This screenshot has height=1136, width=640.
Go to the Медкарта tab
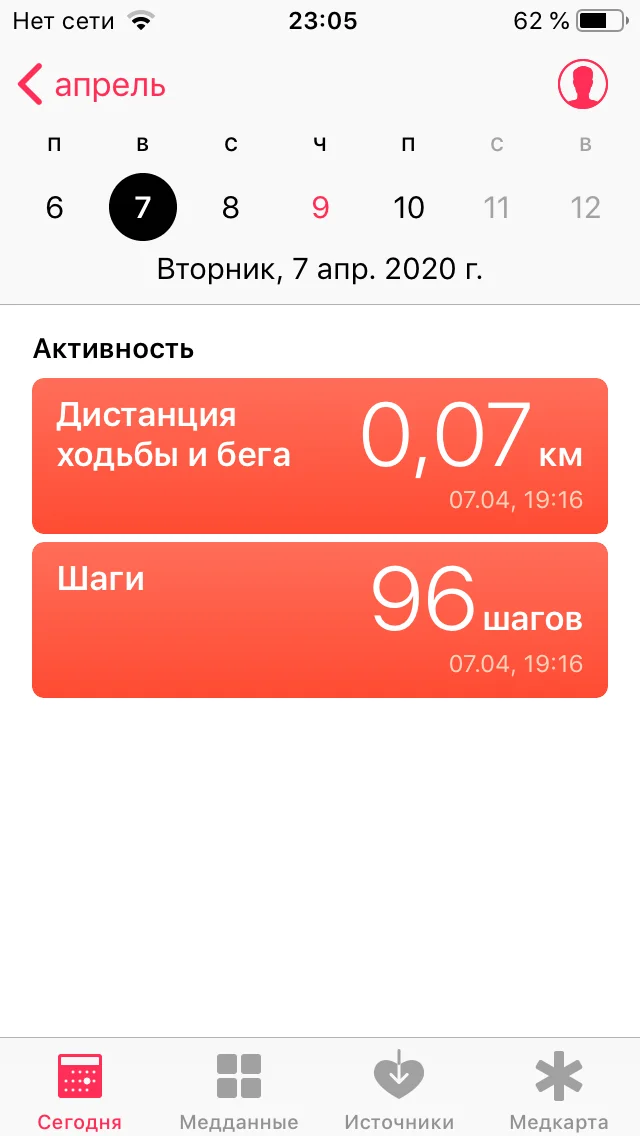click(559, 1090)
